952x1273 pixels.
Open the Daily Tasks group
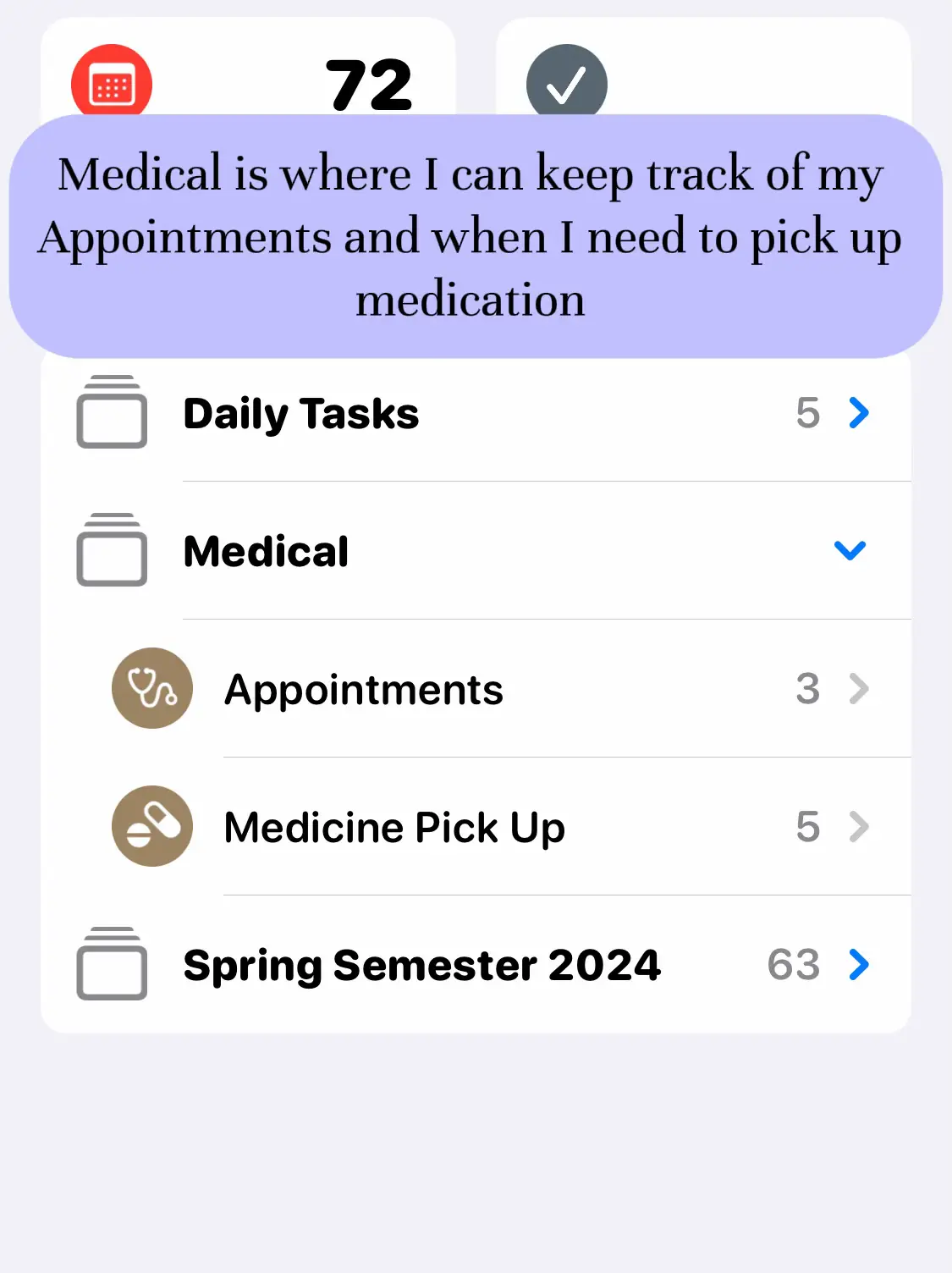pyautogui.click(x=301, y=414)
